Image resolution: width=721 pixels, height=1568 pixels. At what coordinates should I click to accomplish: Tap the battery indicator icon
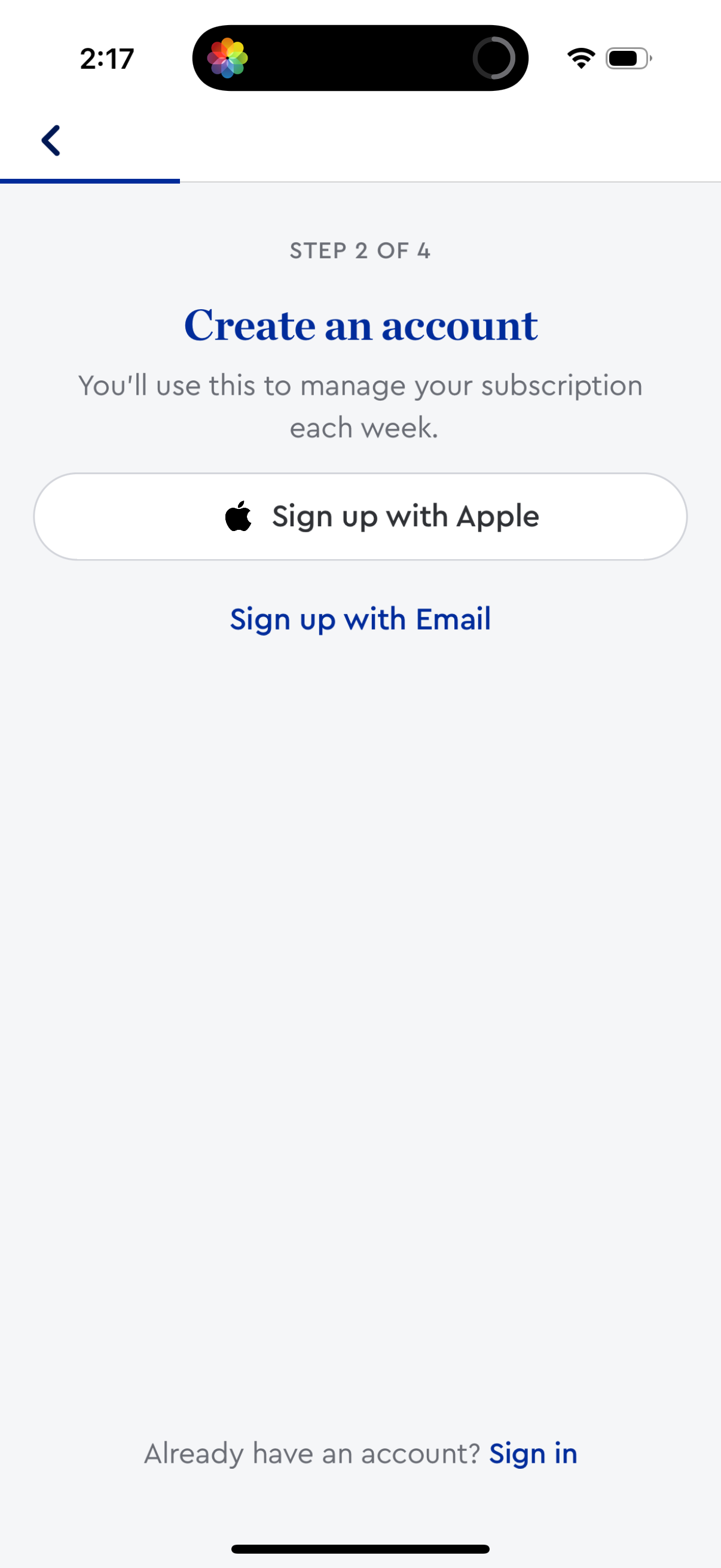coord(628,58)
